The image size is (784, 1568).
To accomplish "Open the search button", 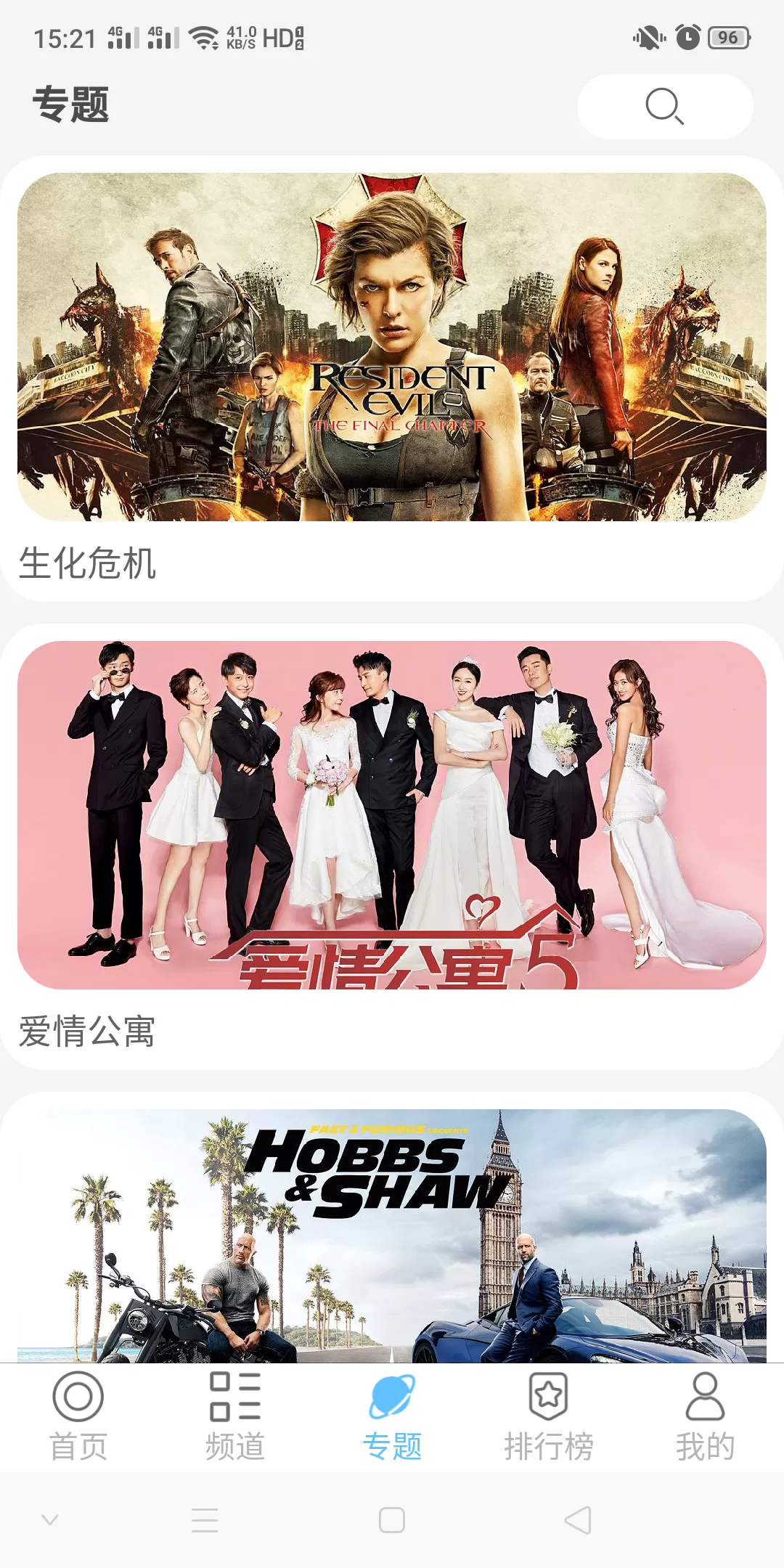I will (x=664, y=107).
